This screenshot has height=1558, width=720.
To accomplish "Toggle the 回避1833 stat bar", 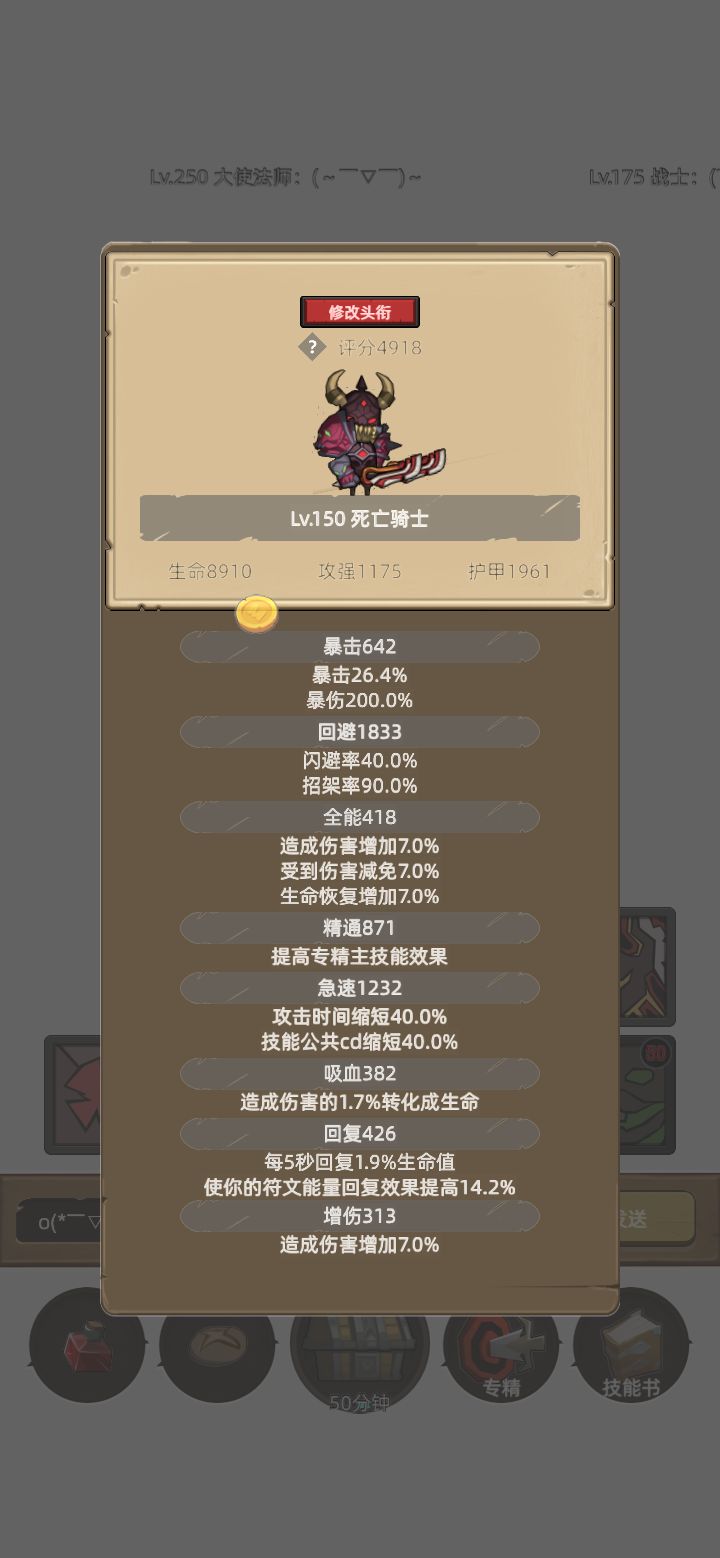I will [x=359, y=732].
